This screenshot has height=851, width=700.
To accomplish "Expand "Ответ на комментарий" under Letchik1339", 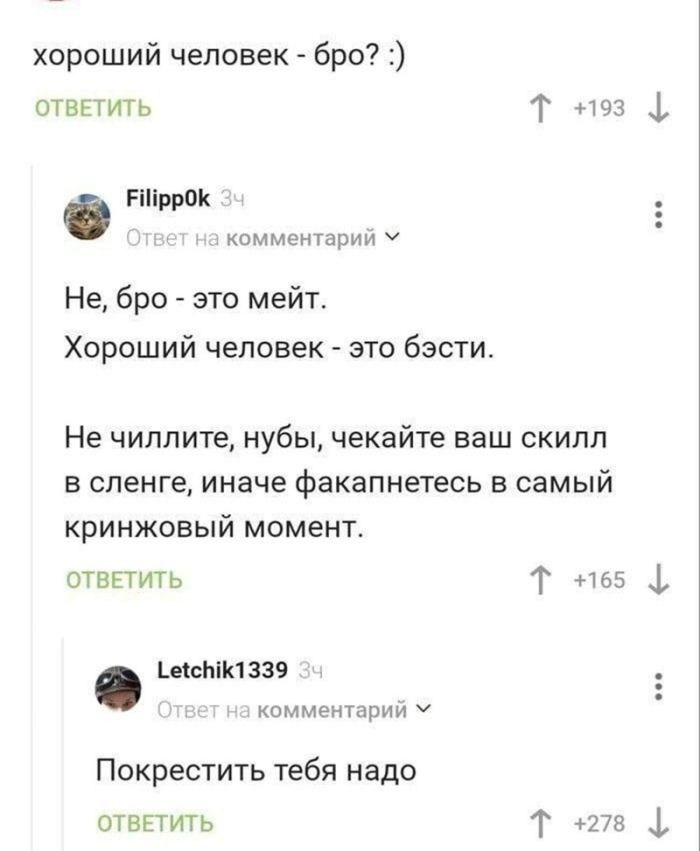I will (290, 710).
